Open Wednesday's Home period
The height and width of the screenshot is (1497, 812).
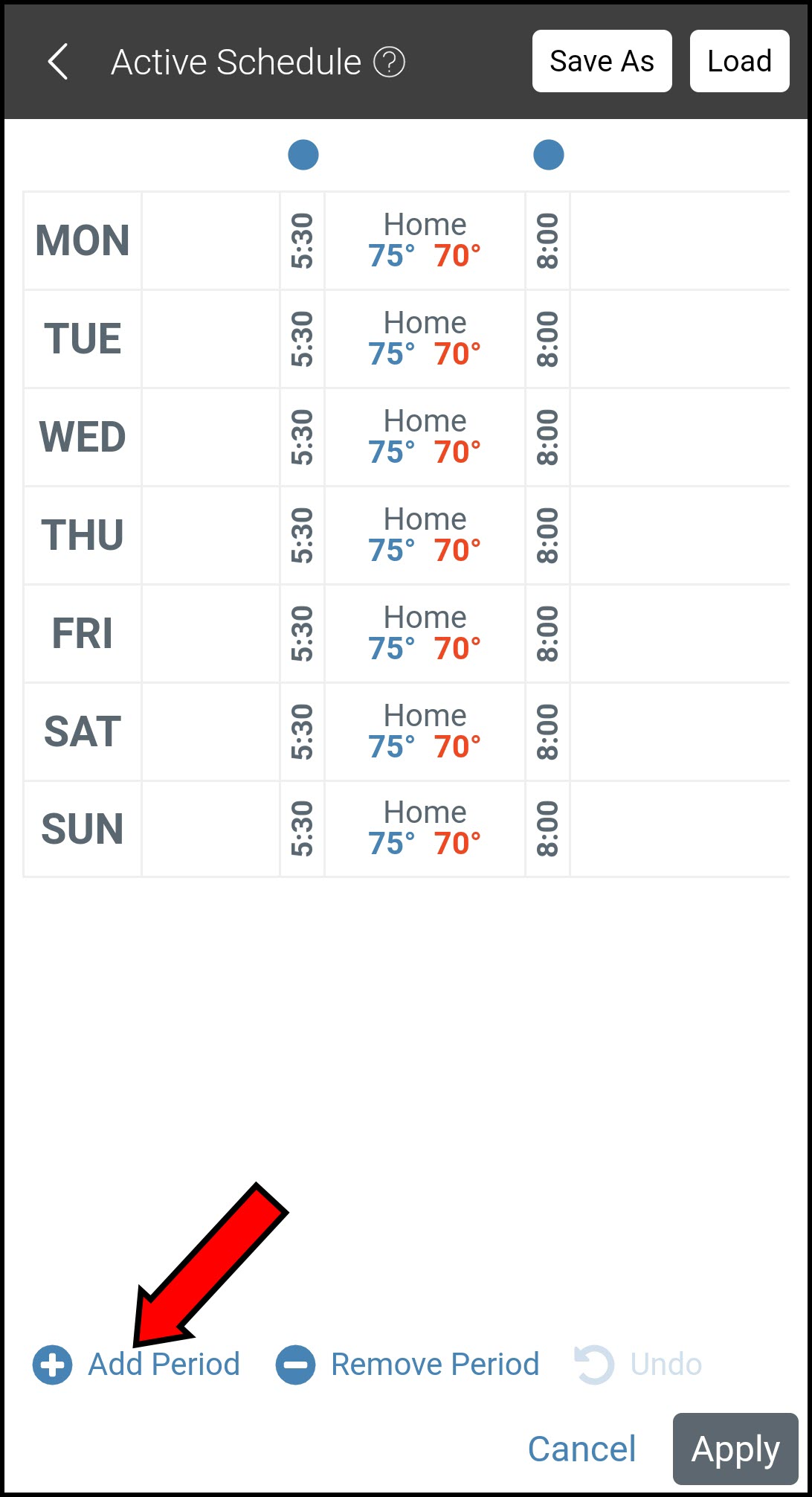point(425,437)
